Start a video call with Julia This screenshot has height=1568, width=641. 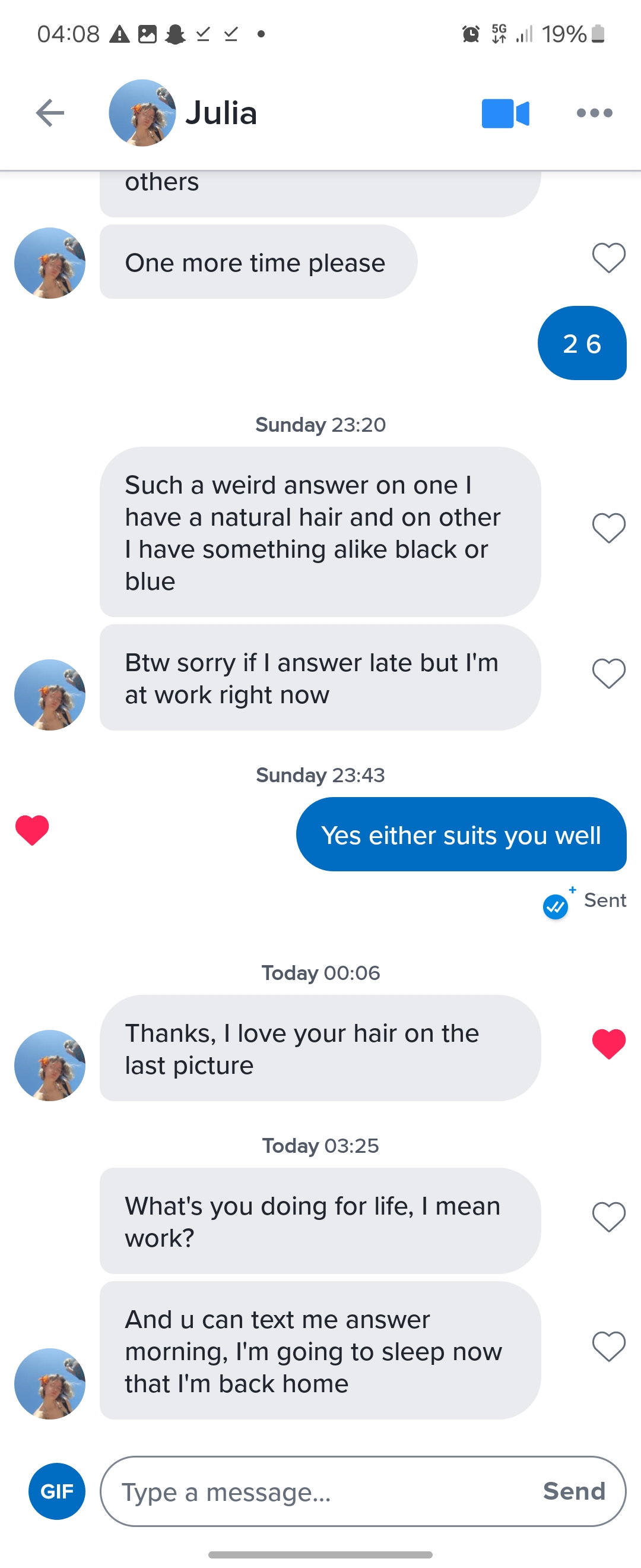[504, 113]
